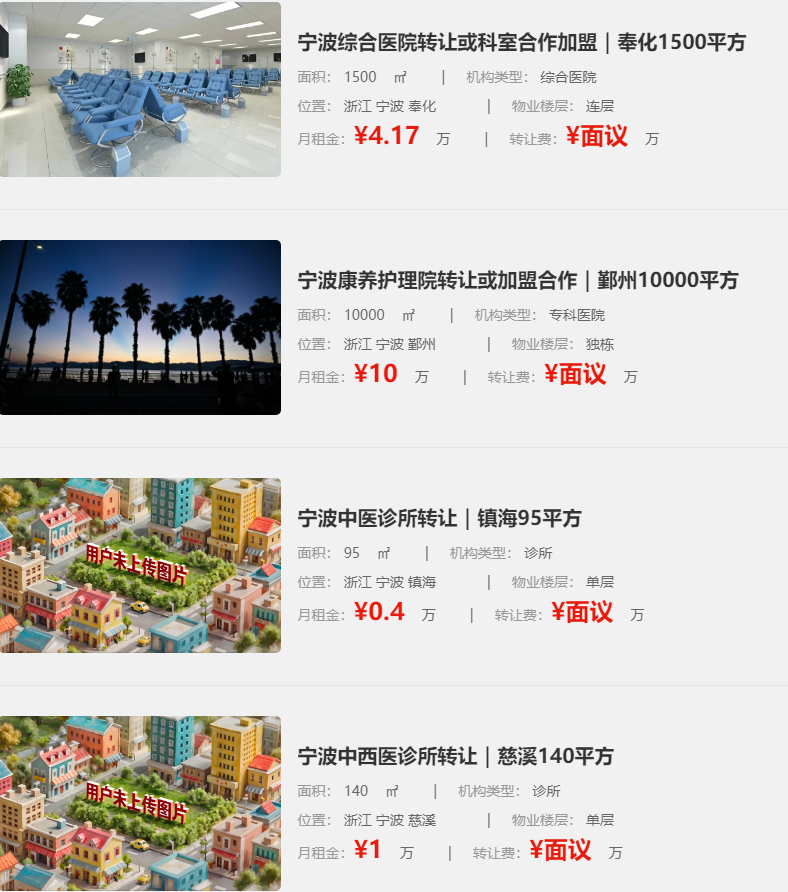Viewport: 788px width, 892px height.
Task: Open the 宁波康养护理院转让 鄞州10000平方 listing
Action: point(518,280)
